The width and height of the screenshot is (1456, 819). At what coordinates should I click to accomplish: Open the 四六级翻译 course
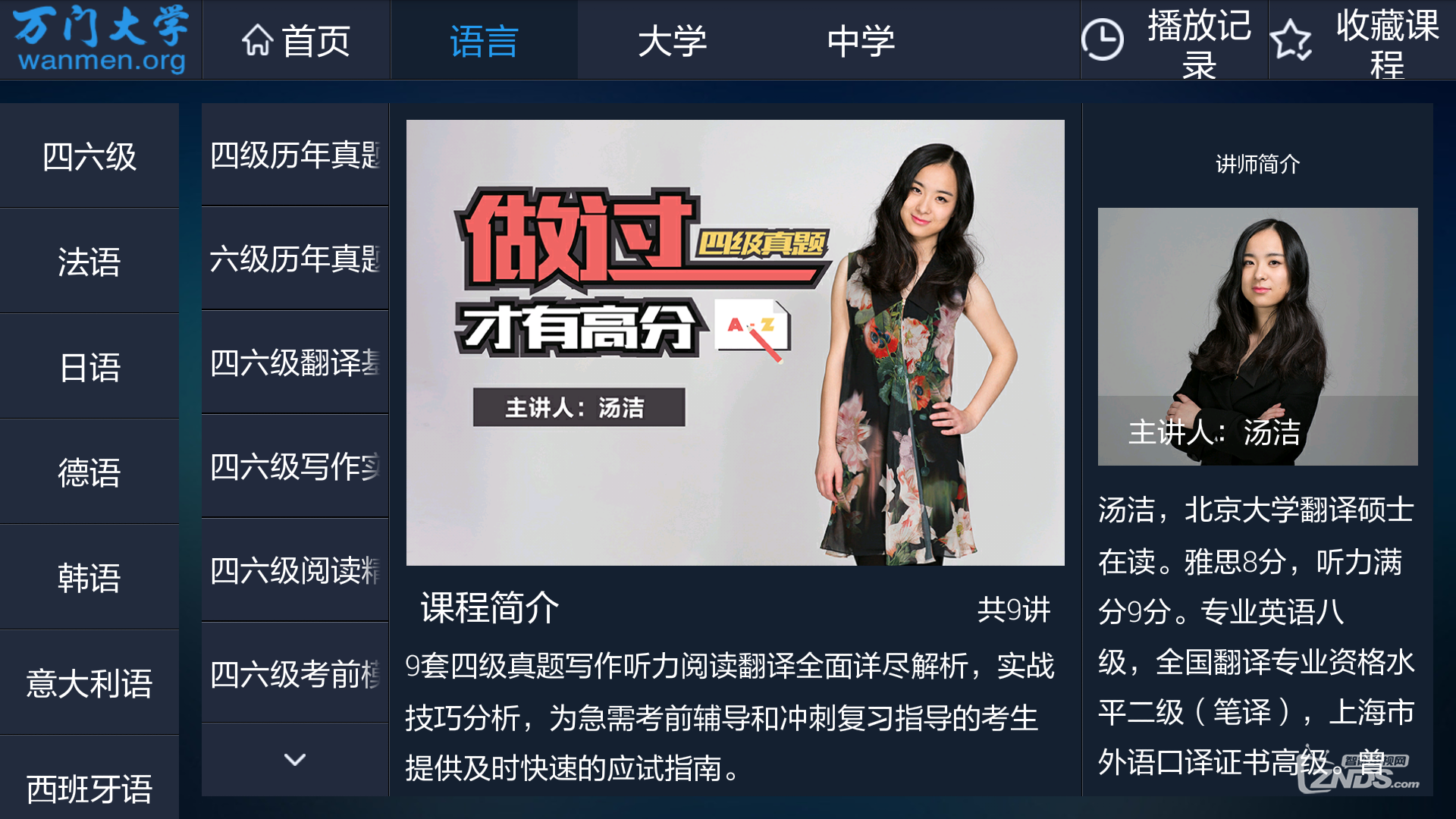tap(295, 362)
